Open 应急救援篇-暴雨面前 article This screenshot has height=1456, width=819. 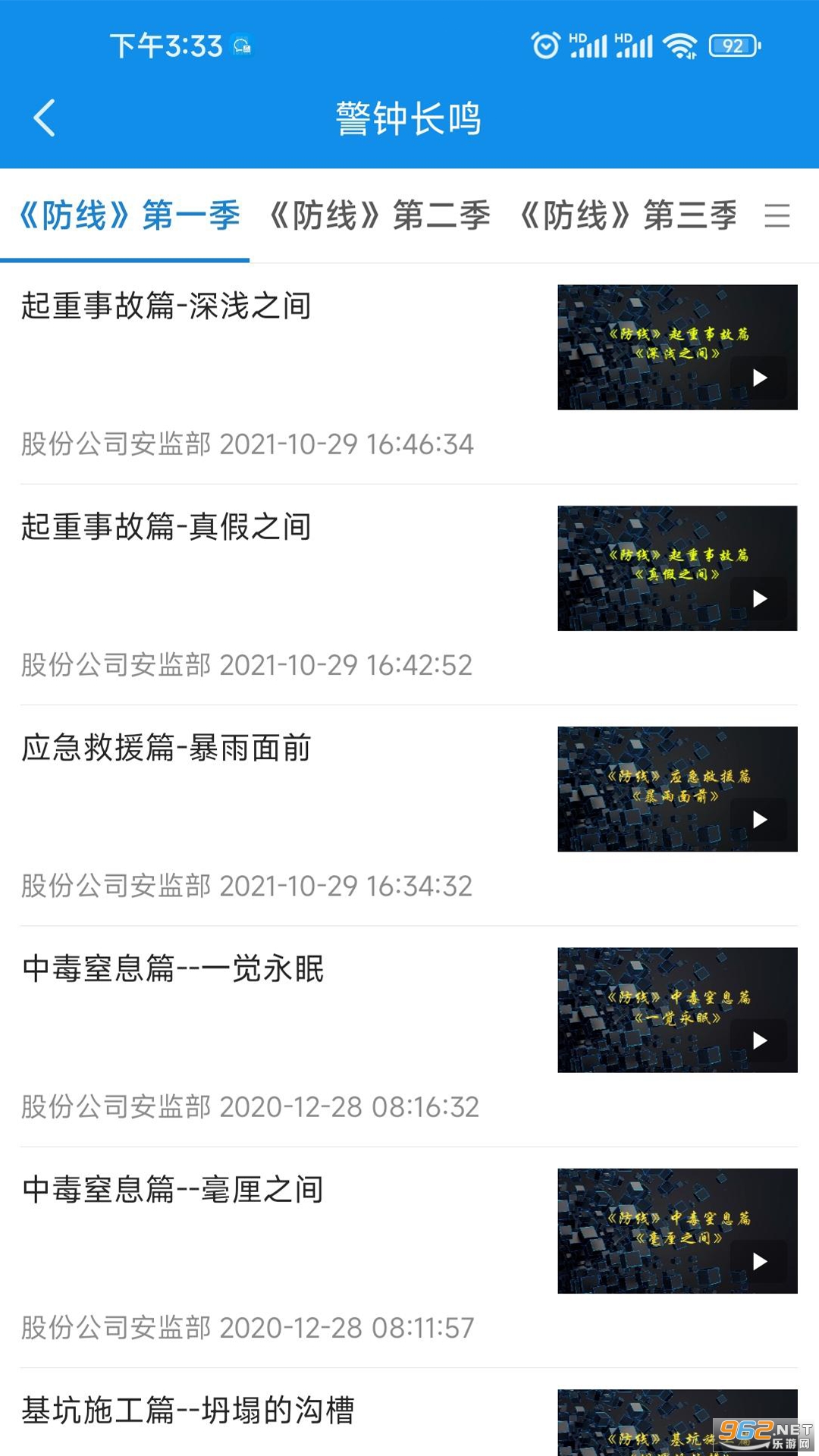point(166,748)
